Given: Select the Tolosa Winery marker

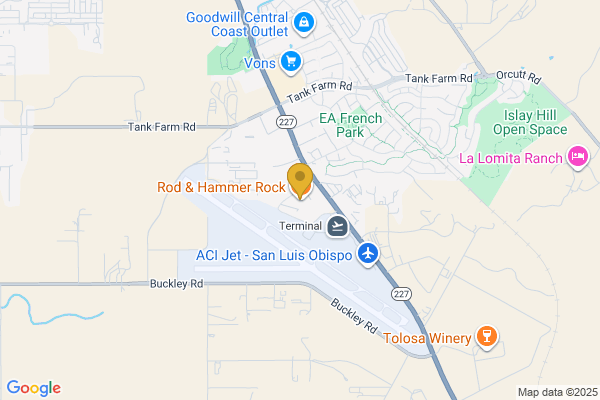Looking at the screenshot, I should coord(486,338).
